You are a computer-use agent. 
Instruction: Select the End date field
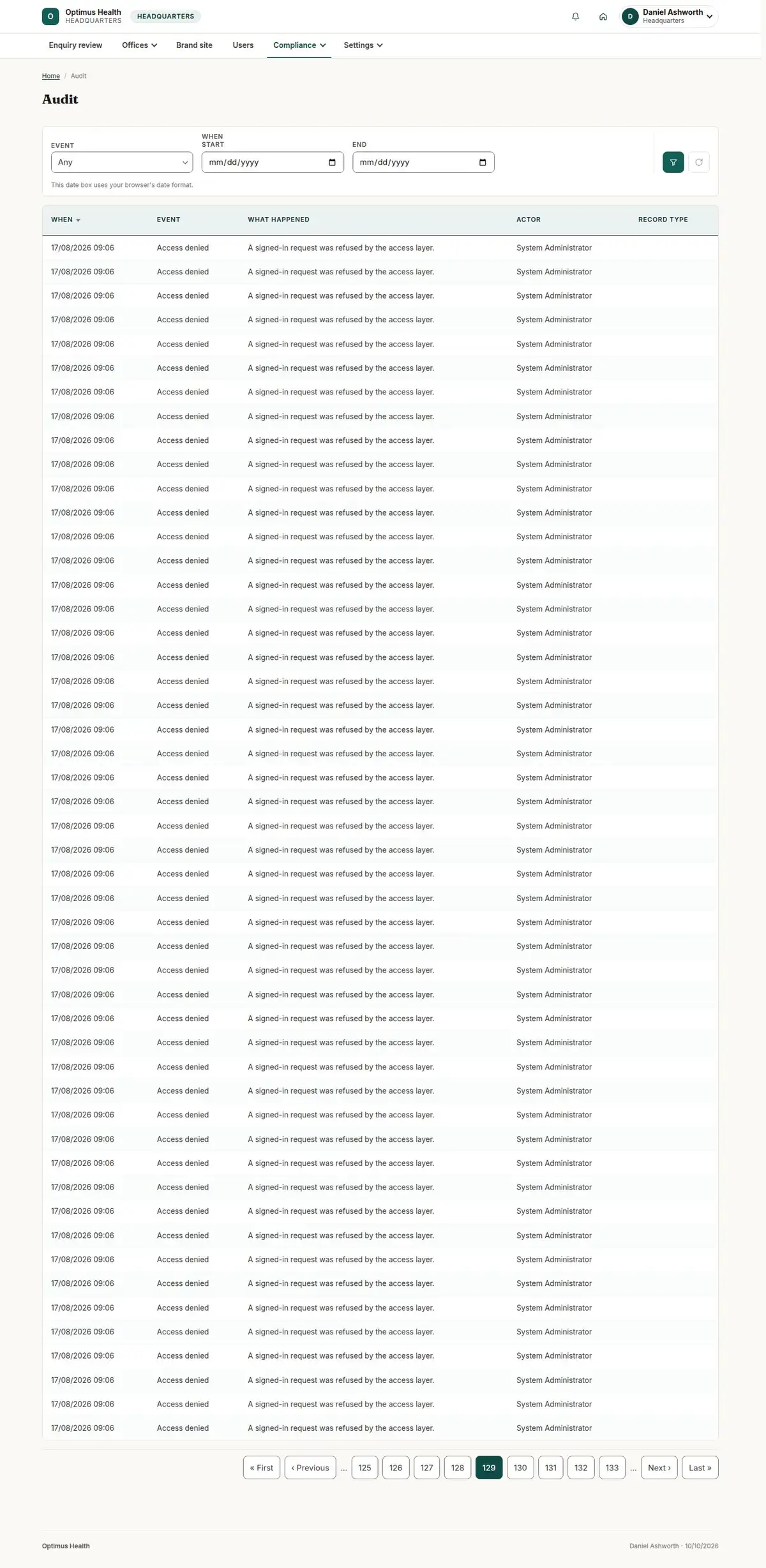[423, 162]
